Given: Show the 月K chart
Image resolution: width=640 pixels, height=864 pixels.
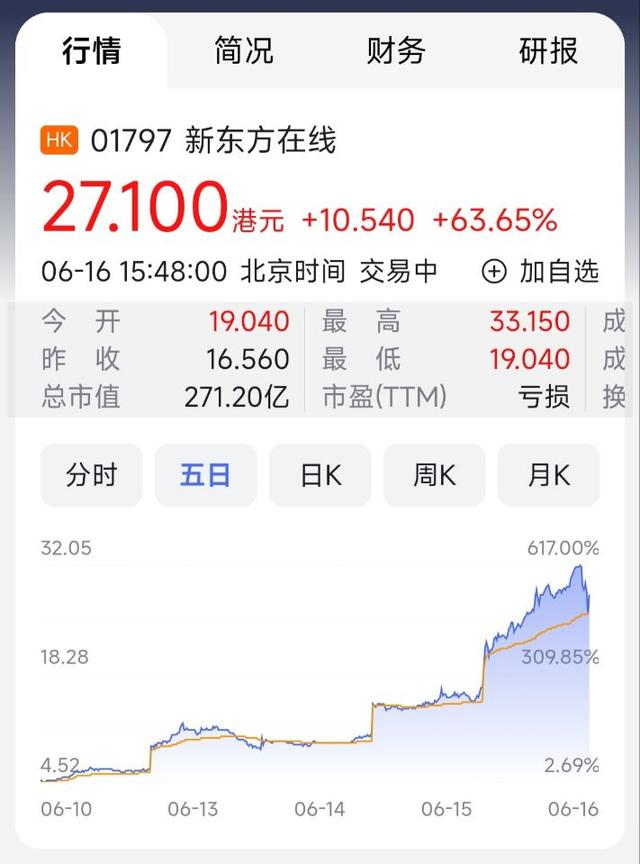Looking at the screenshot, I should (549, 475).
